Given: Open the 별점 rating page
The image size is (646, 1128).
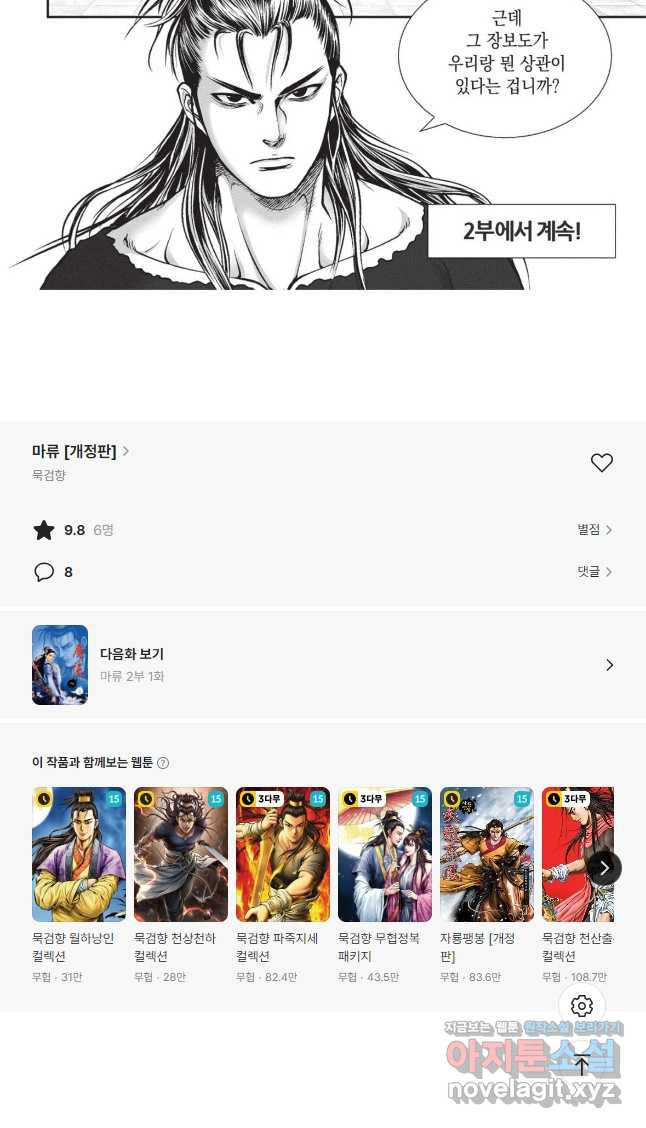Looking at the screenshot, I should 594,530.
